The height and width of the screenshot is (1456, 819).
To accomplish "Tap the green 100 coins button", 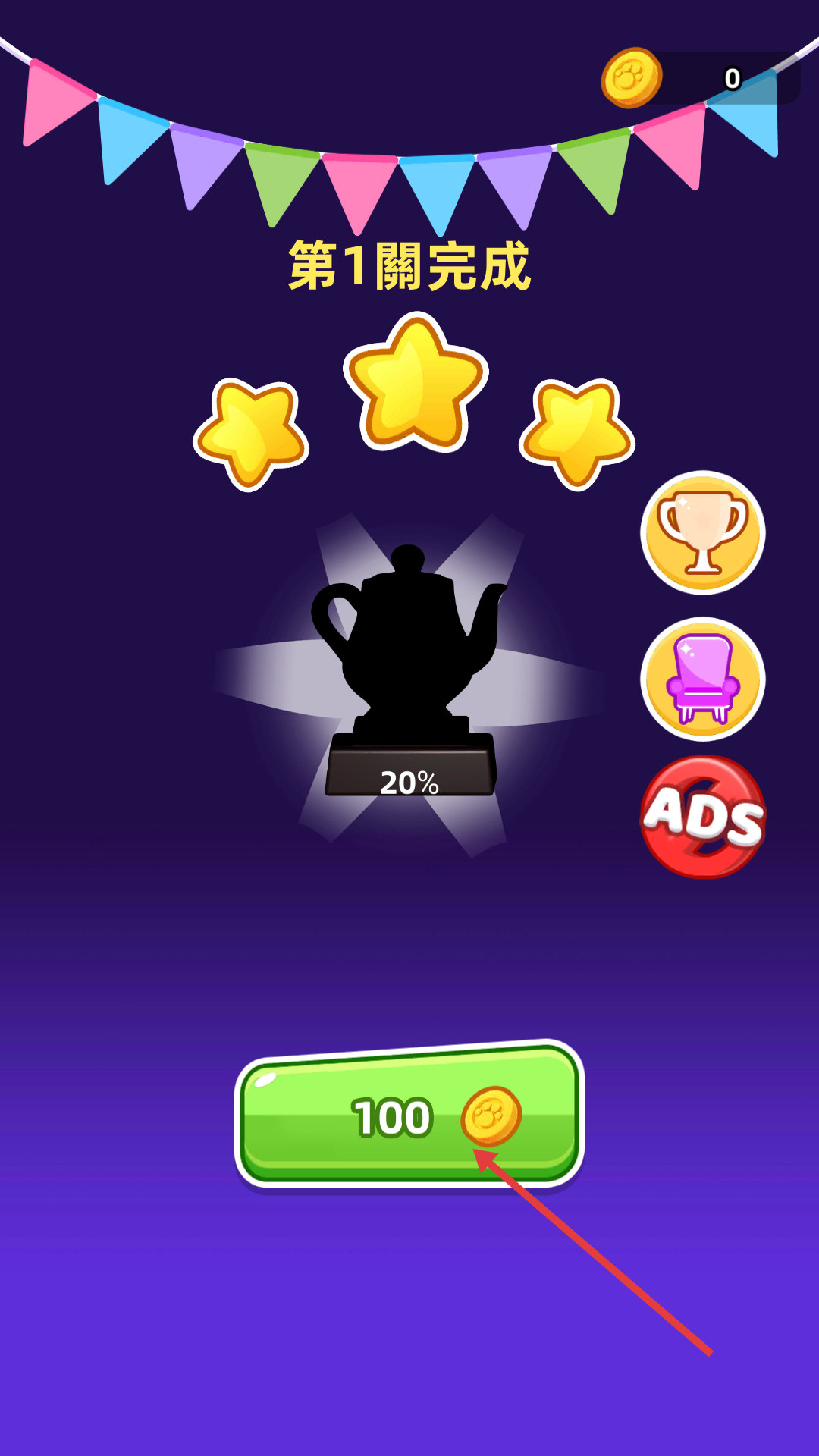I will click(x=409, y=1115).
